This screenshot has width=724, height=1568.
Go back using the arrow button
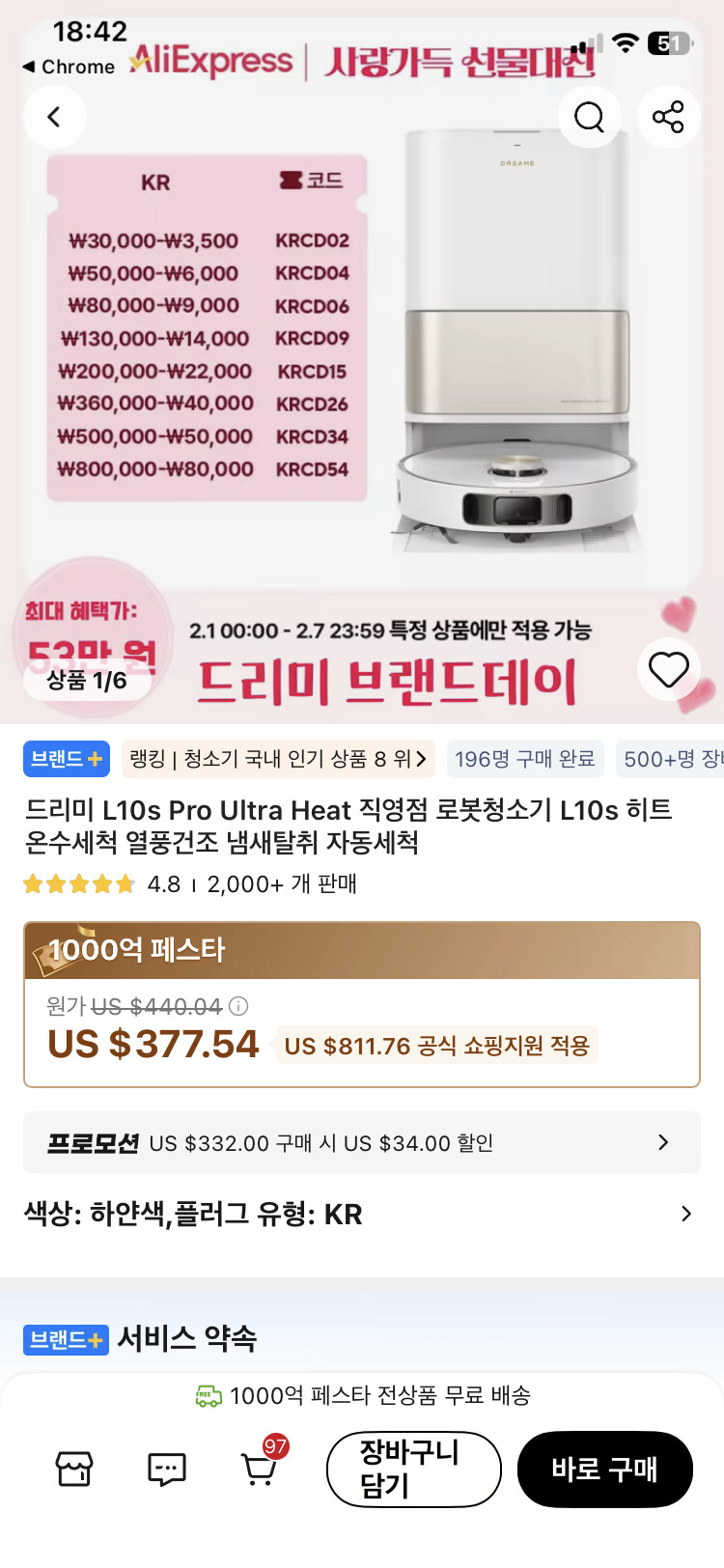click(54, 117)
